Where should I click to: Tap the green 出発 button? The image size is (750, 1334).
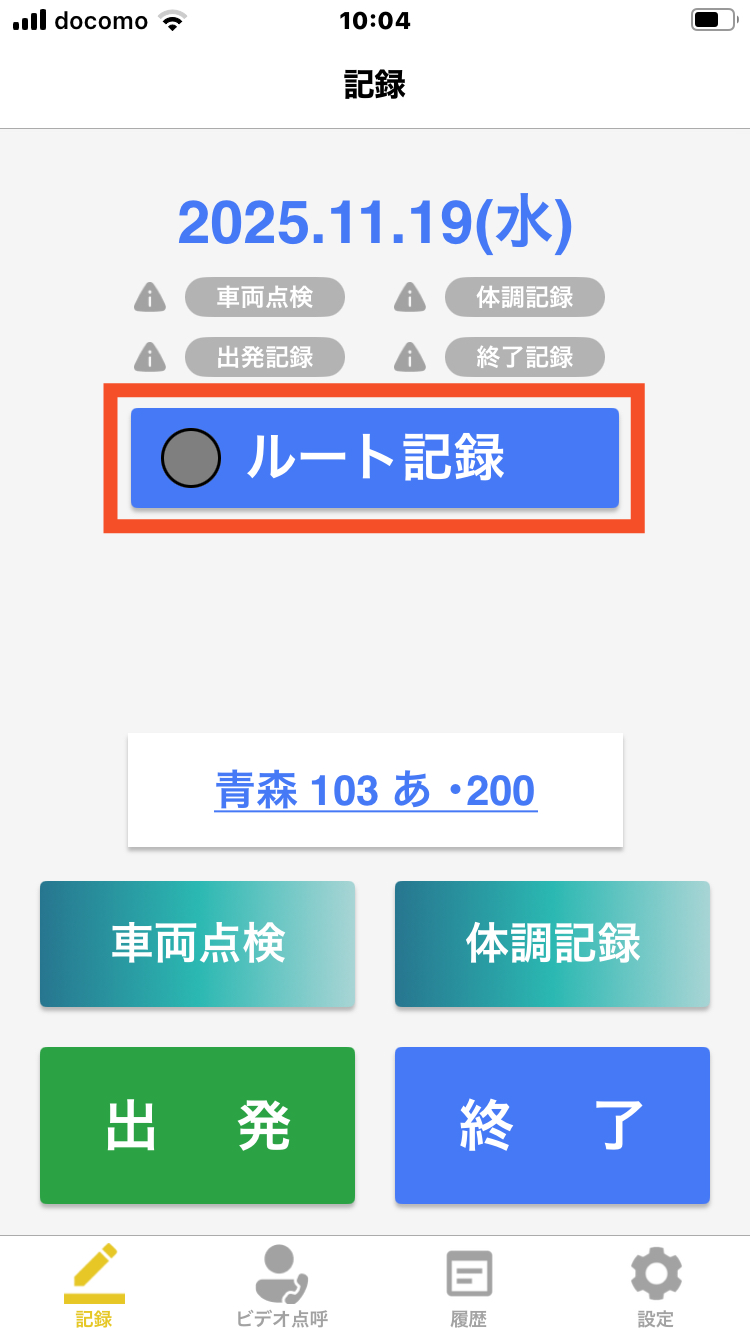pos(197,1125)
